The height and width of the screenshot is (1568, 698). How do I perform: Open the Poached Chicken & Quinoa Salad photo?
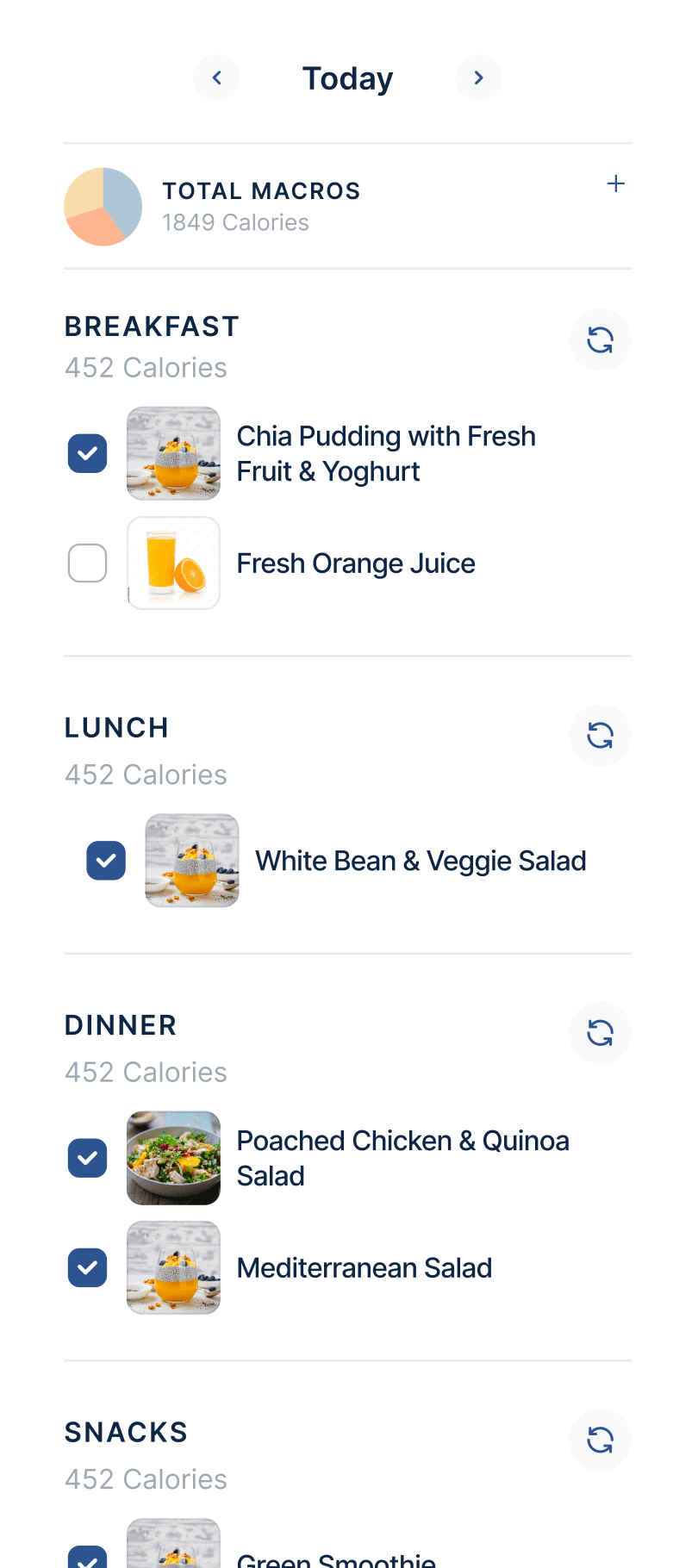click(x=173, y=1158)
